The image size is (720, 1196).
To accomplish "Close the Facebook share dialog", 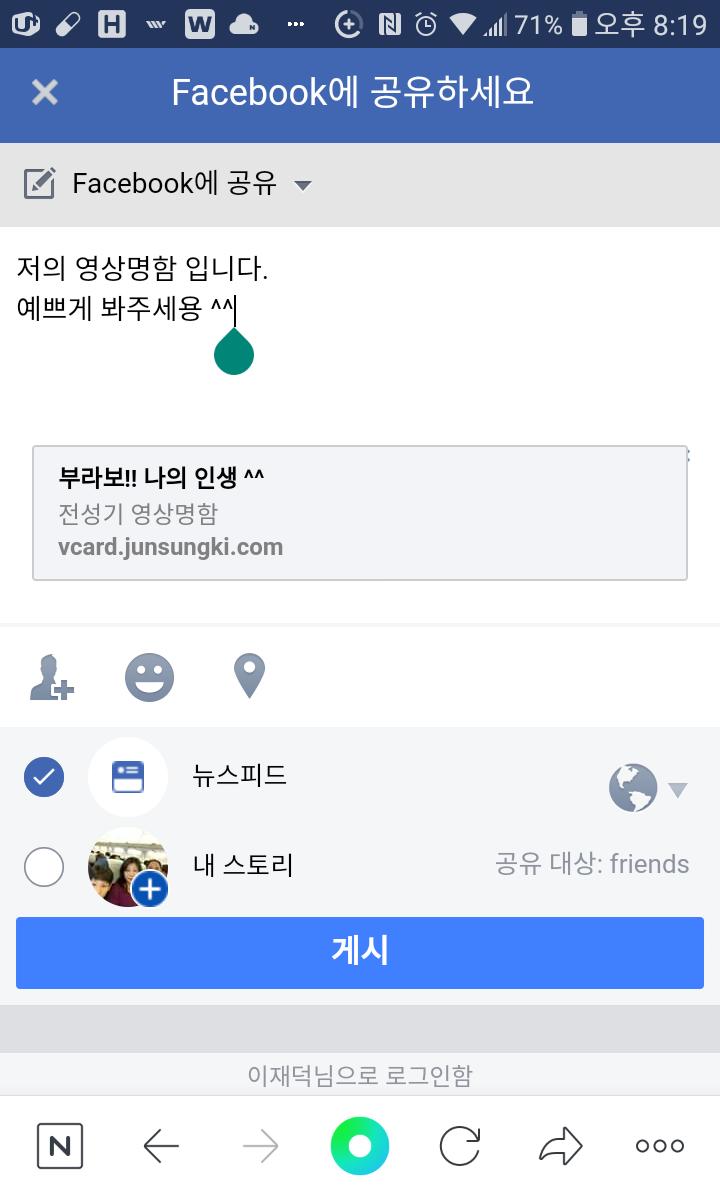I will click(45, 93).
